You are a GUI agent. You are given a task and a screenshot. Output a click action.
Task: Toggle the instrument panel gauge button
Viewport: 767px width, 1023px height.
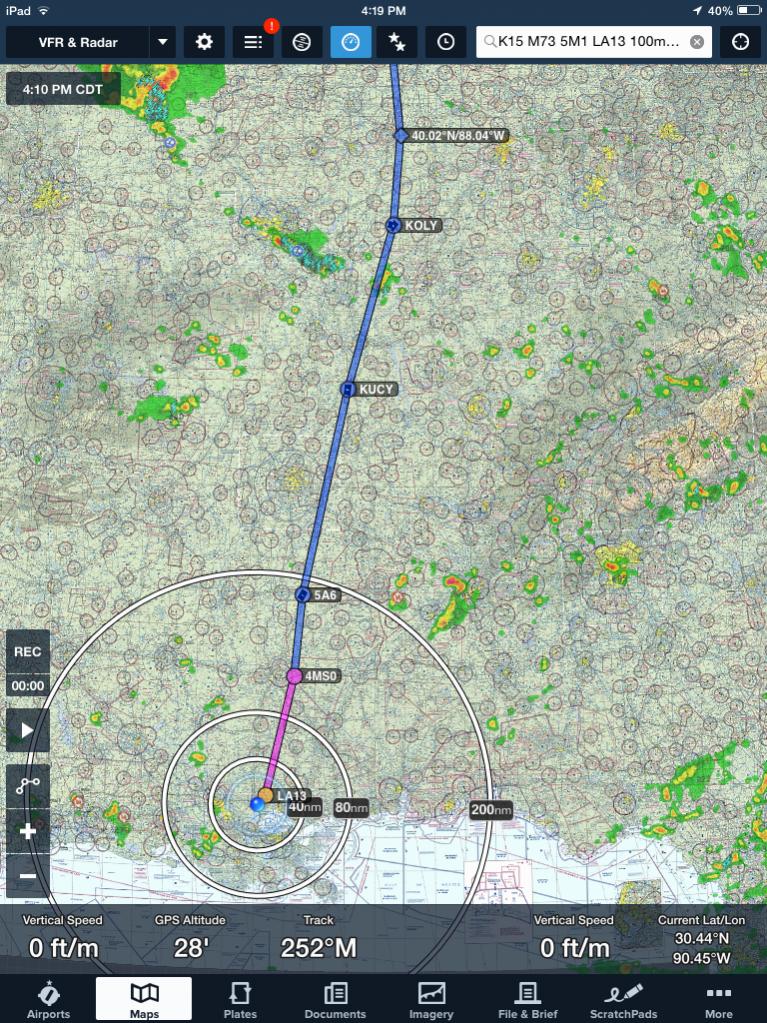tap(350, 43)
